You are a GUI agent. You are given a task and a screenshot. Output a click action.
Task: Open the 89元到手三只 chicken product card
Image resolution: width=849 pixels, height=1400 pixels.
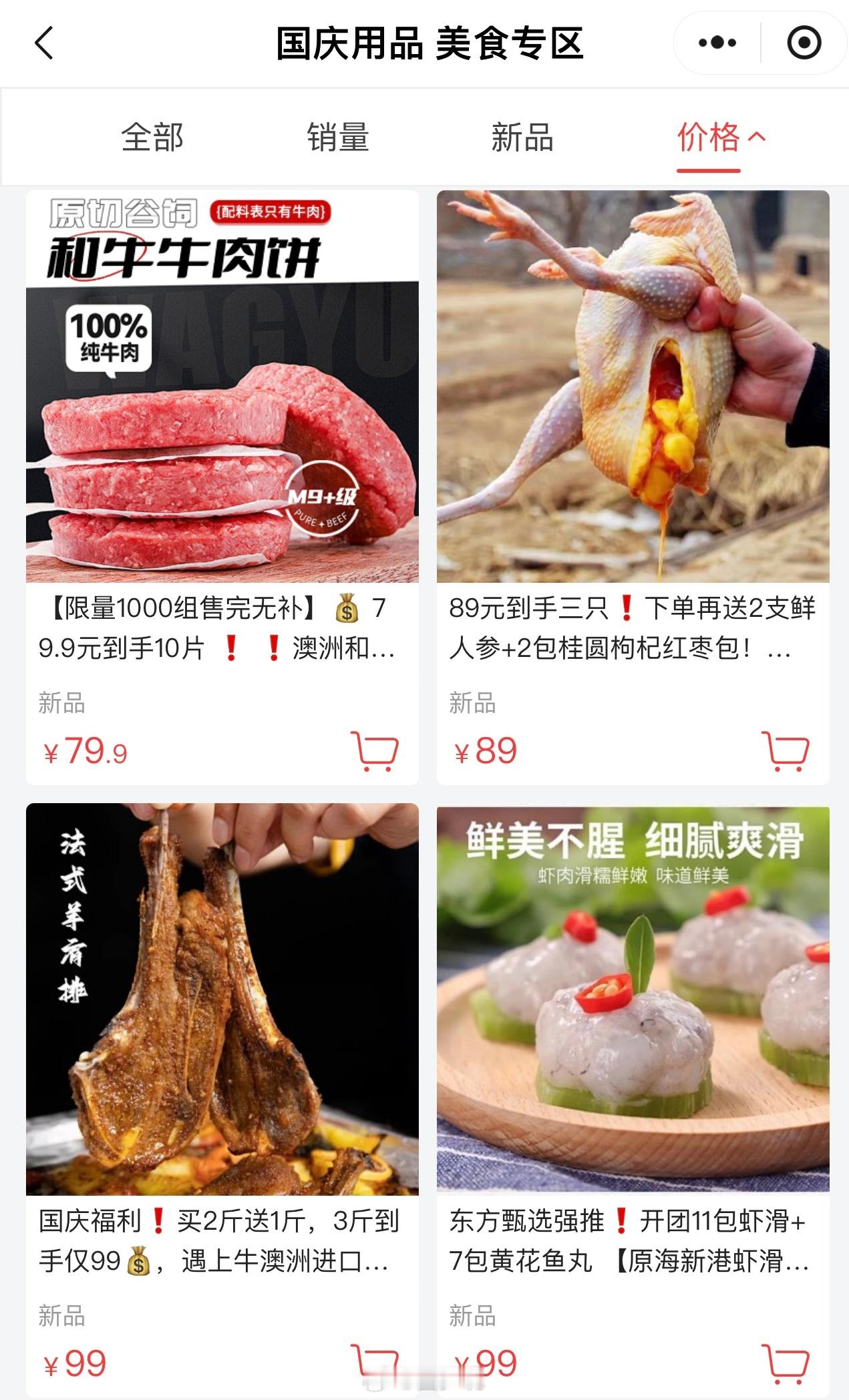coord(633,487)
